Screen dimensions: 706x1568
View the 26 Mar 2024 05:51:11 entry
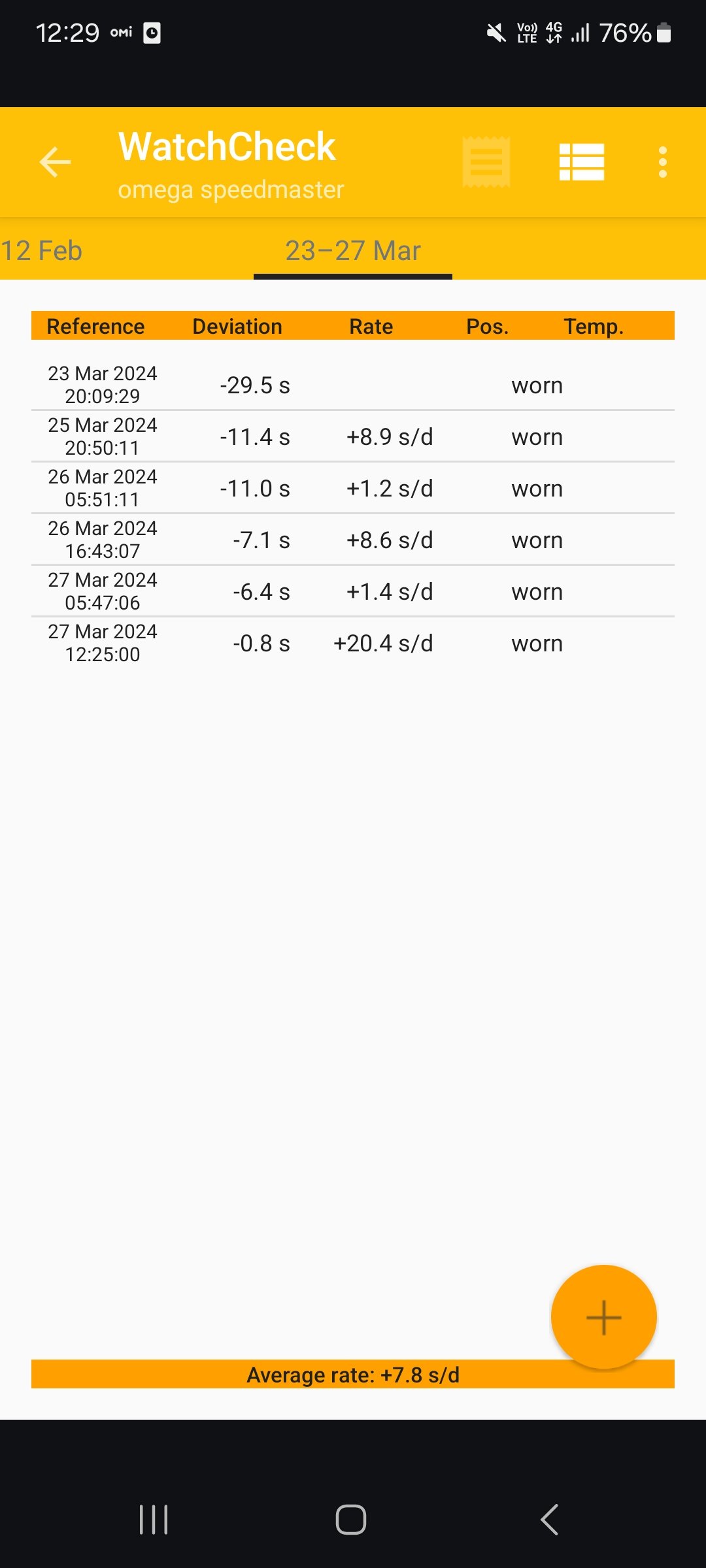coord(353,488)
